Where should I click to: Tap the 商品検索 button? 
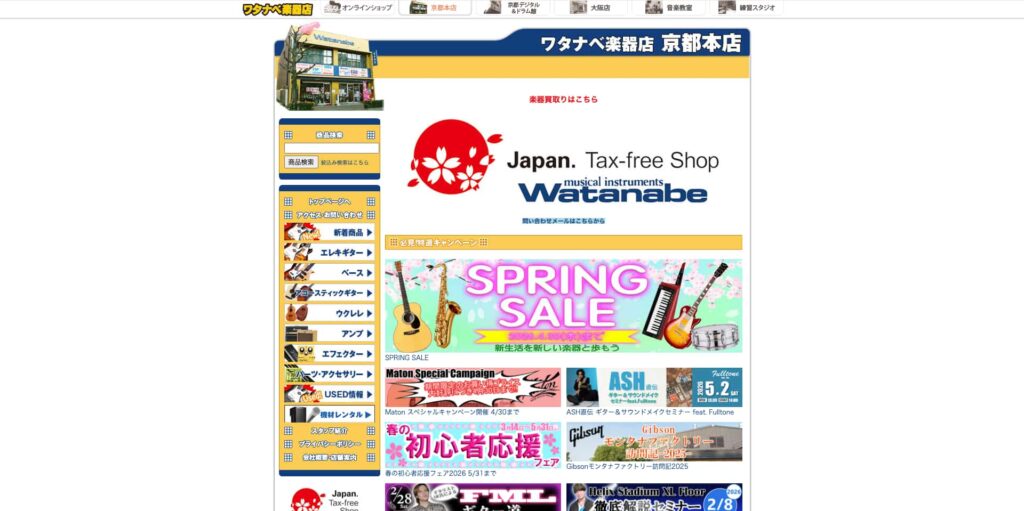pos(301,162)
